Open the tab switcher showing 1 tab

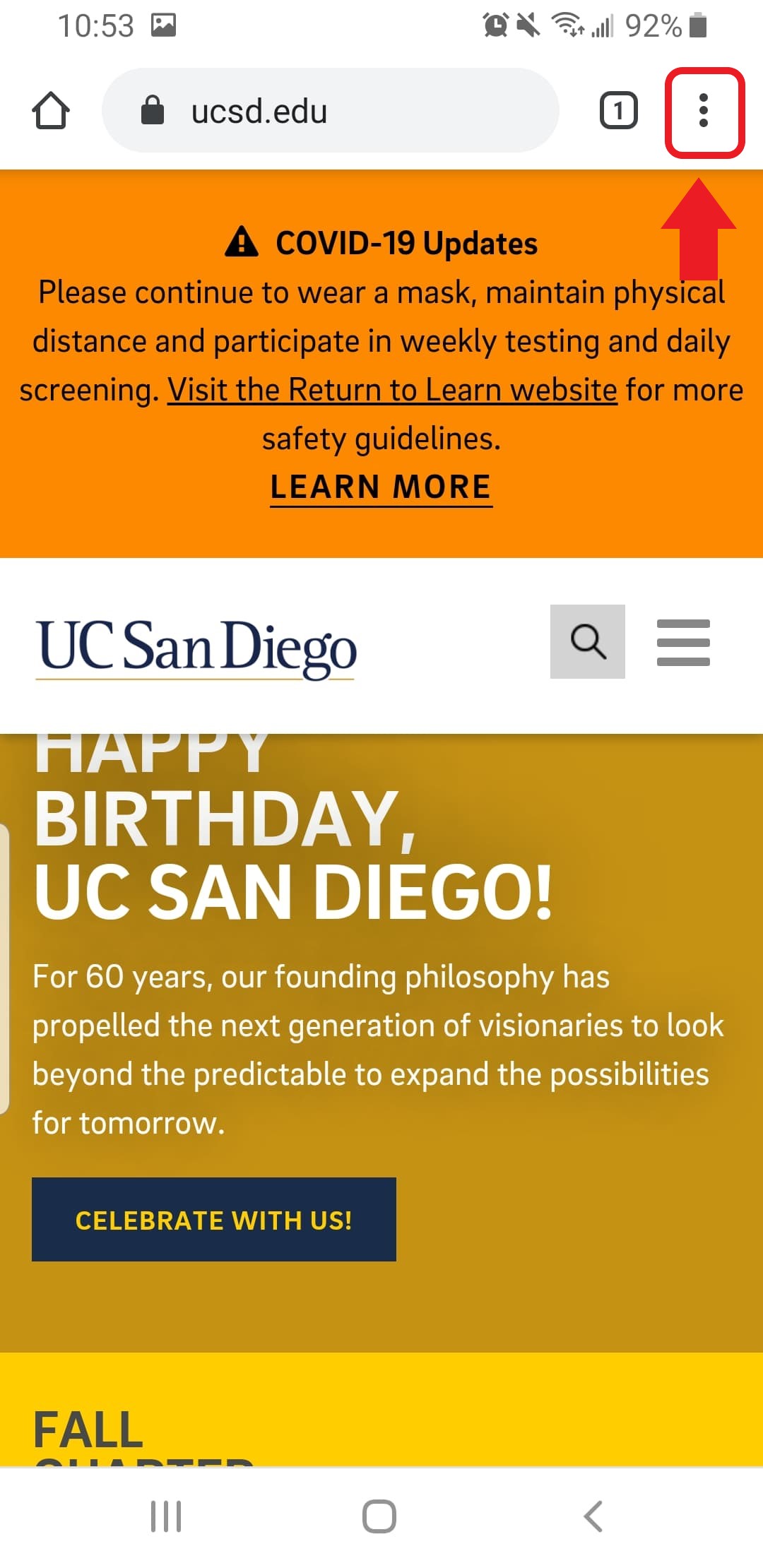tap(618, 111)
